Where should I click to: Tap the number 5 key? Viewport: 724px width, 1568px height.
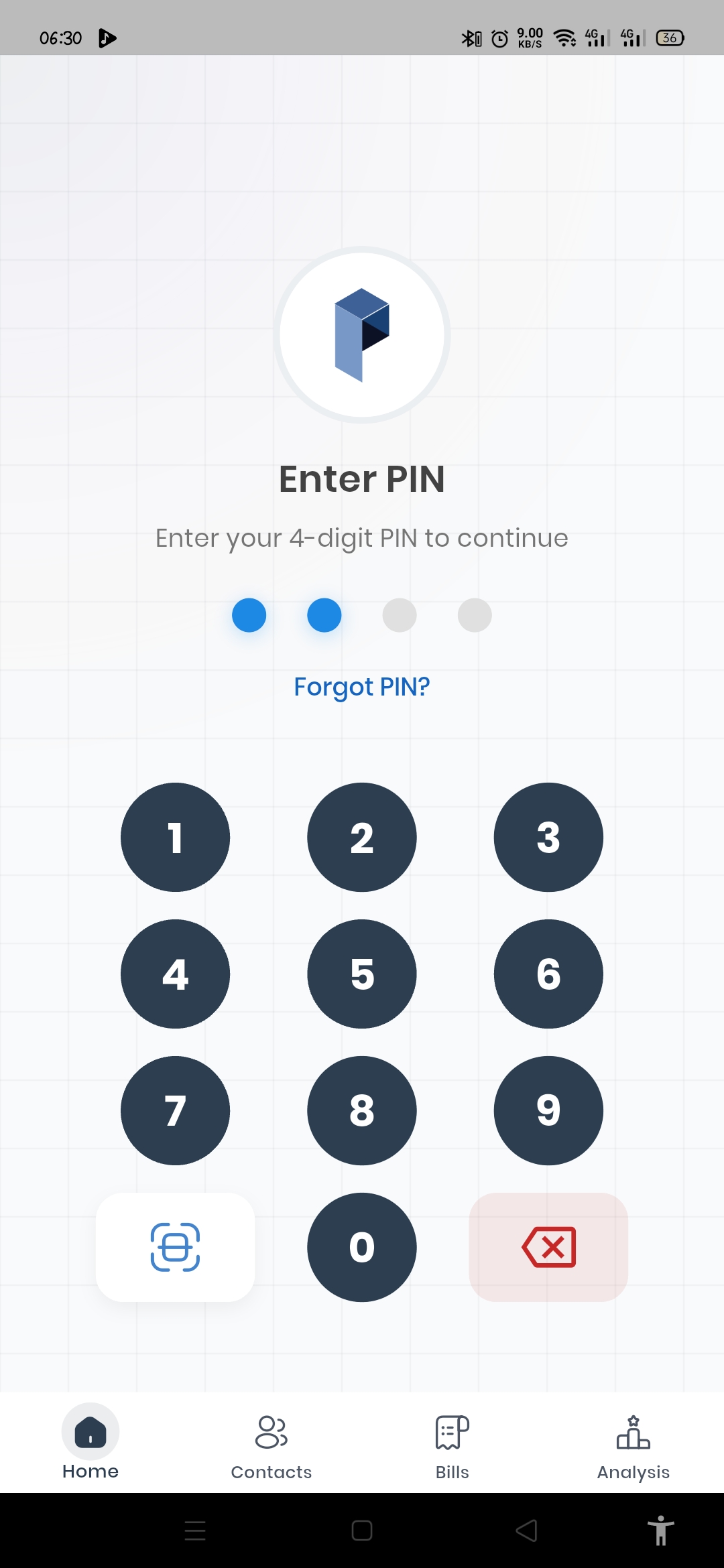pos(362,974)
